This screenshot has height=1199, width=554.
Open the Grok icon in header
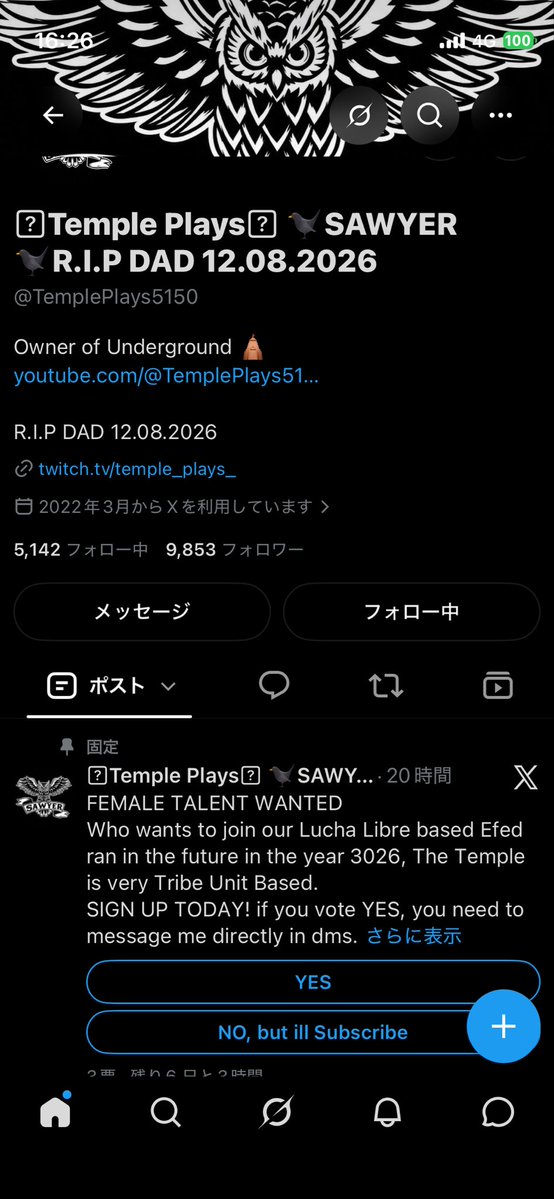359,115
